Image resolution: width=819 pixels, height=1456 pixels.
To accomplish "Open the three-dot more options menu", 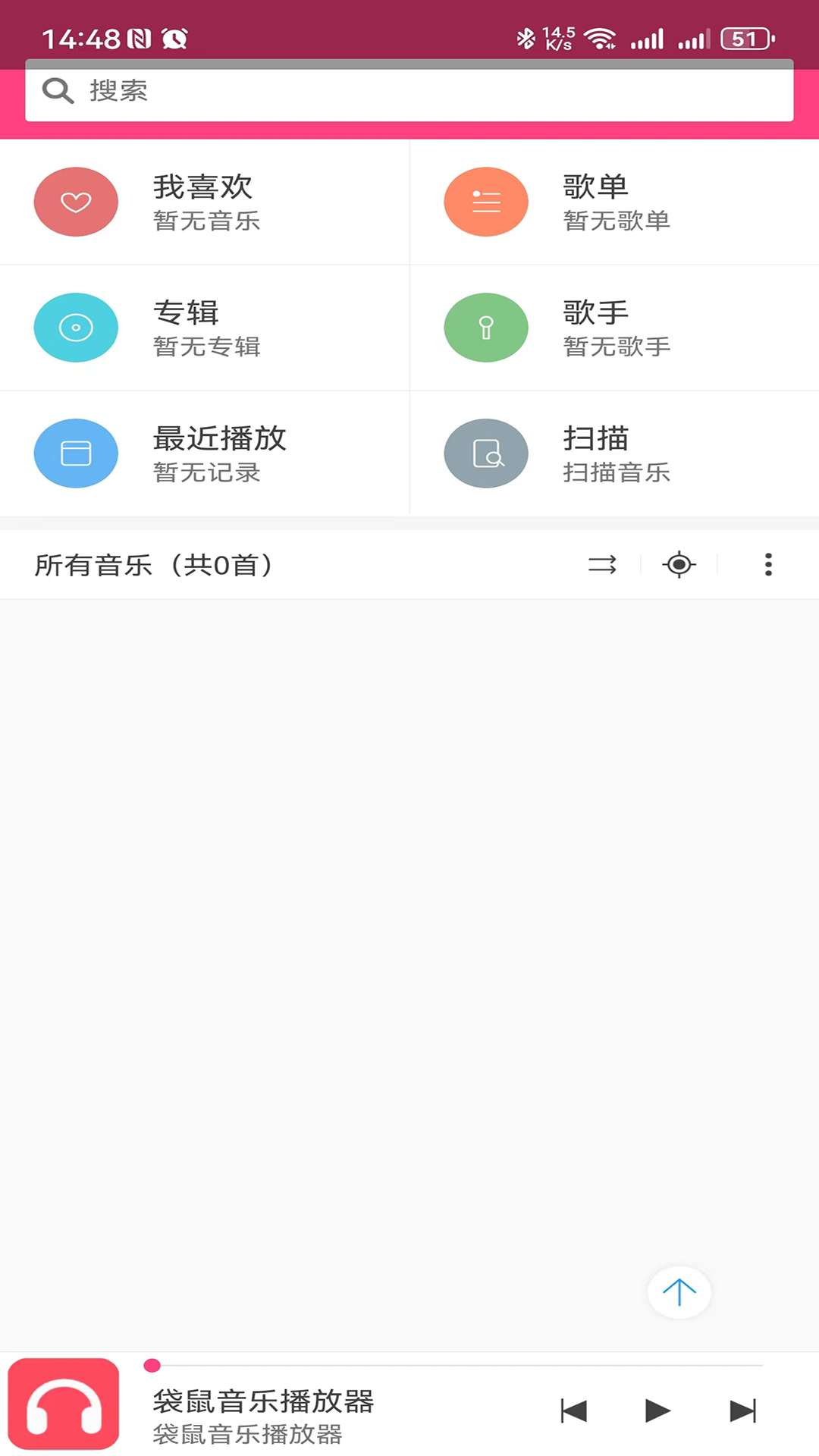I will click(768, 564).
